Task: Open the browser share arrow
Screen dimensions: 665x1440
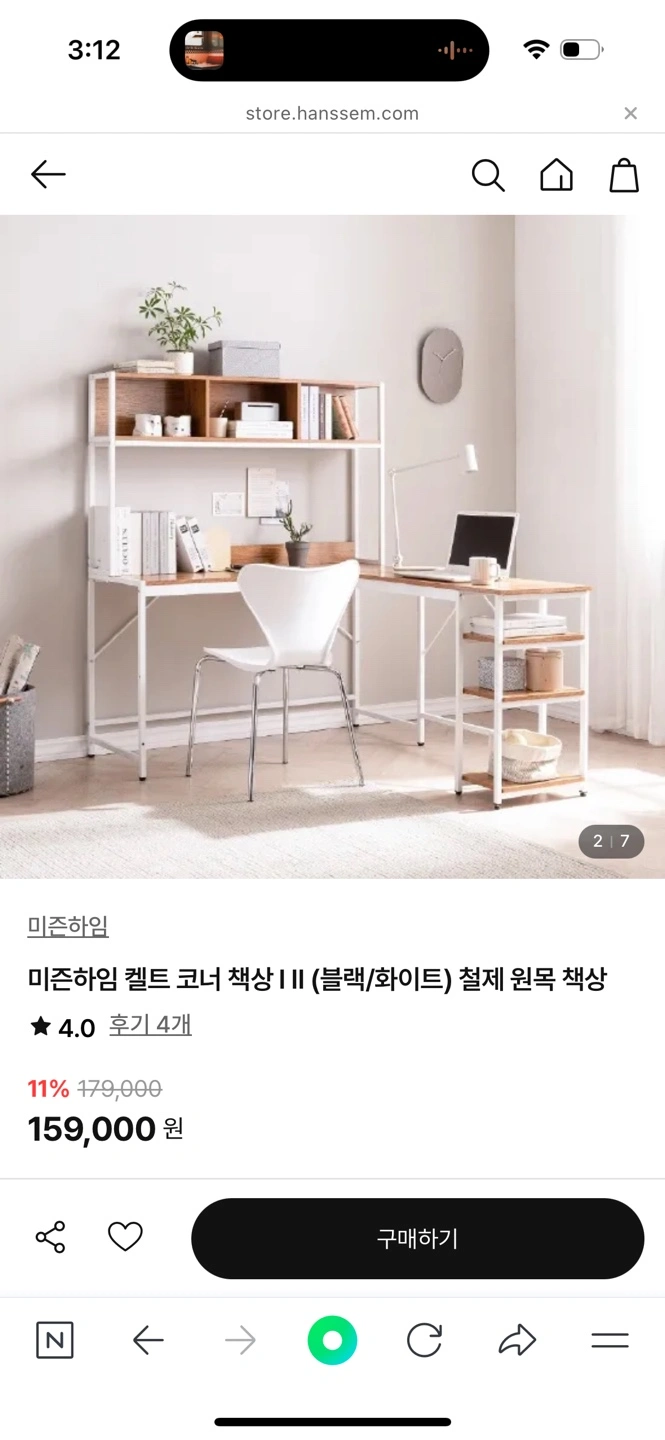Action: pyautogui.click(x=517, y=1340)
